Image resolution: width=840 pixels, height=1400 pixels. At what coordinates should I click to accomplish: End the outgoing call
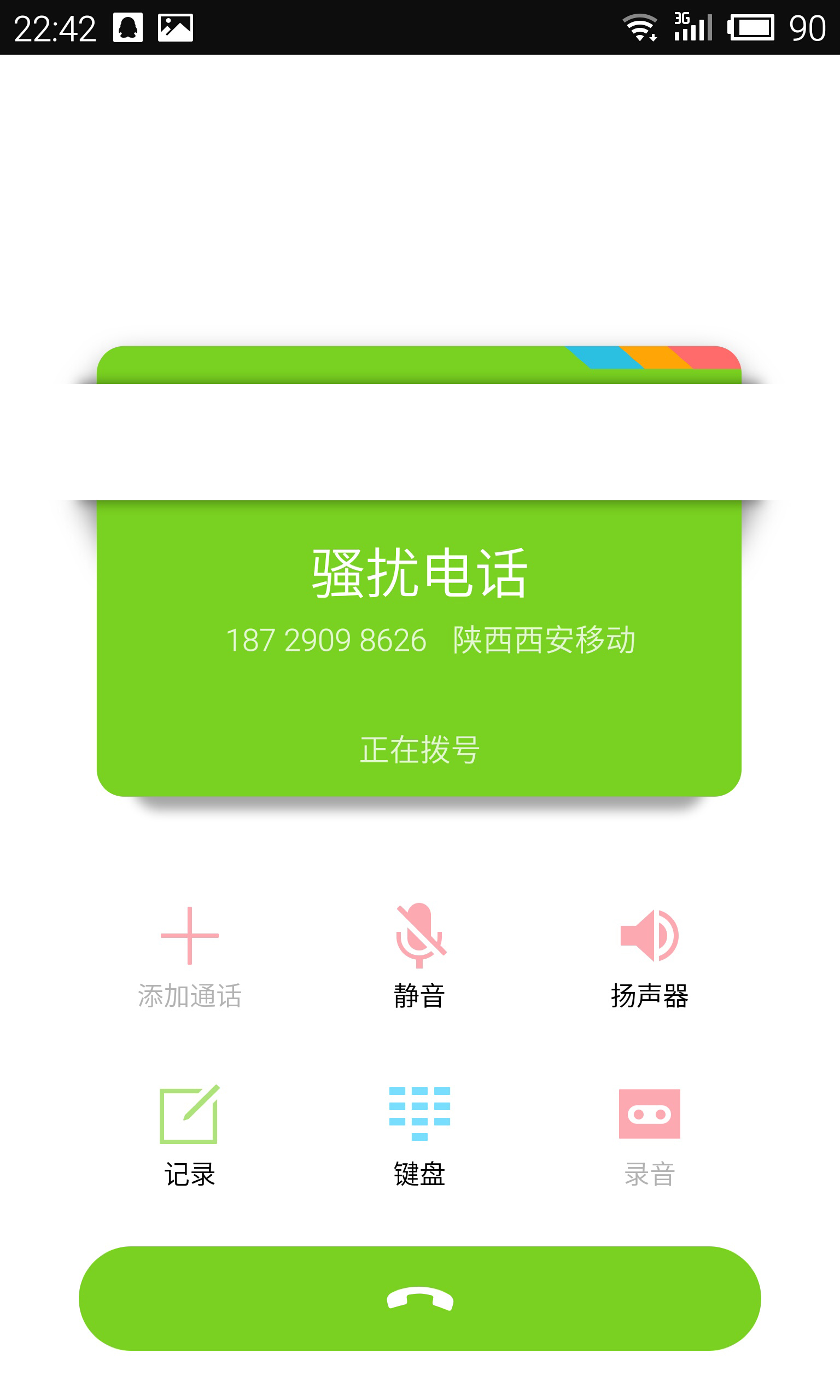coord(419,1298)
